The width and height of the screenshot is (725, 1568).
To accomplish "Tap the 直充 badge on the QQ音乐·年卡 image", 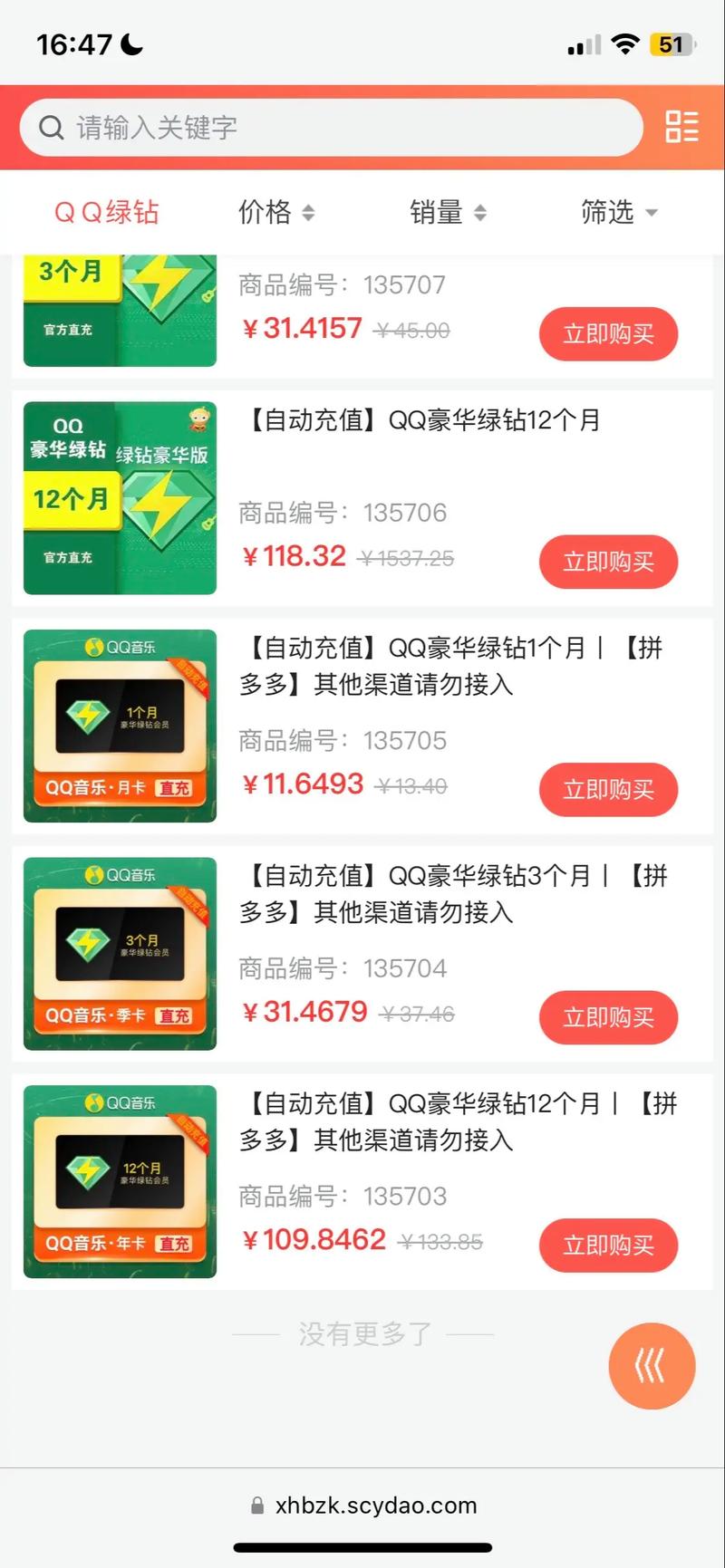I will (x=175, y=1244).
